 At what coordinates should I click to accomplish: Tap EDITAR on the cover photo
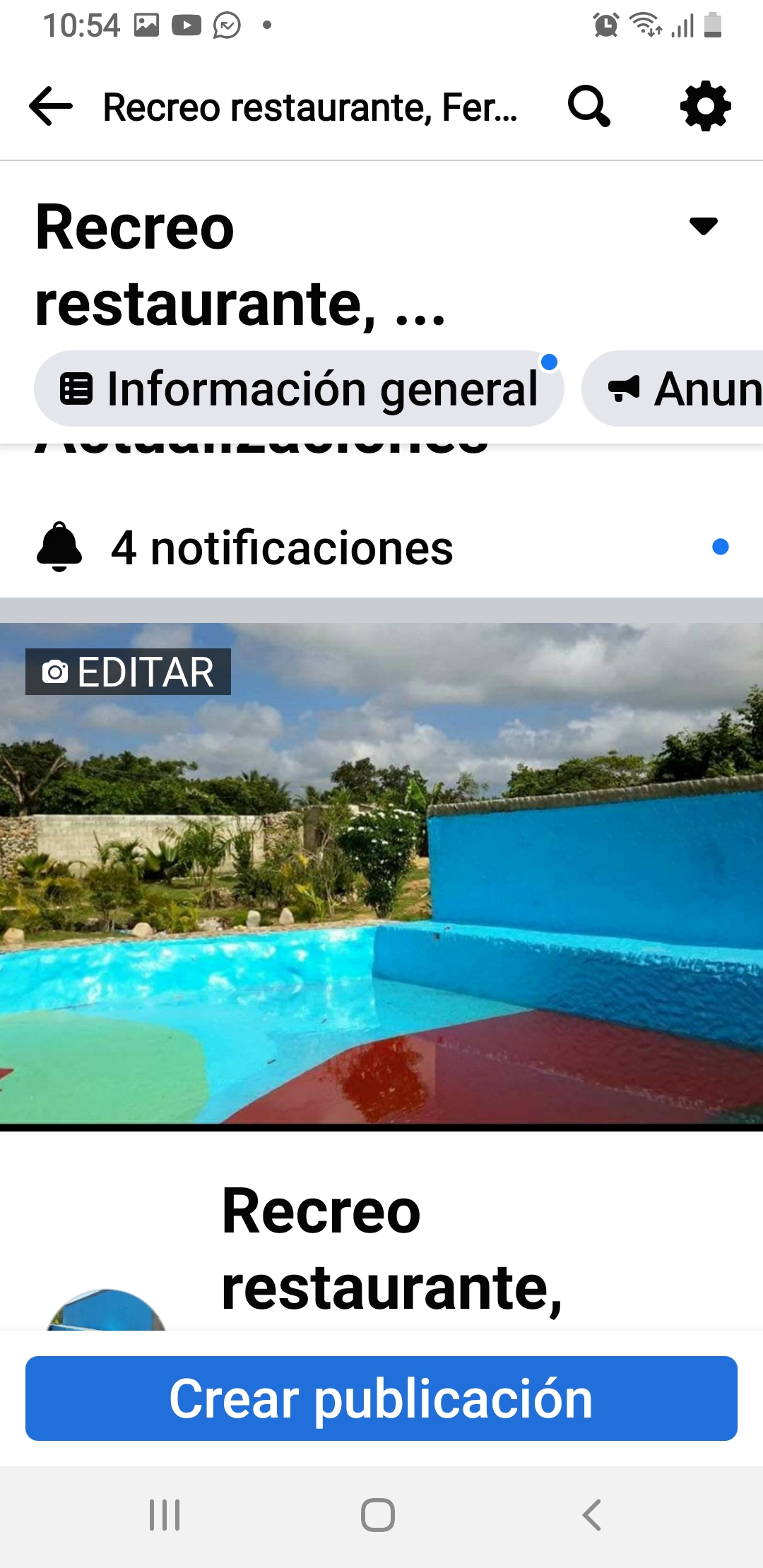129,672
